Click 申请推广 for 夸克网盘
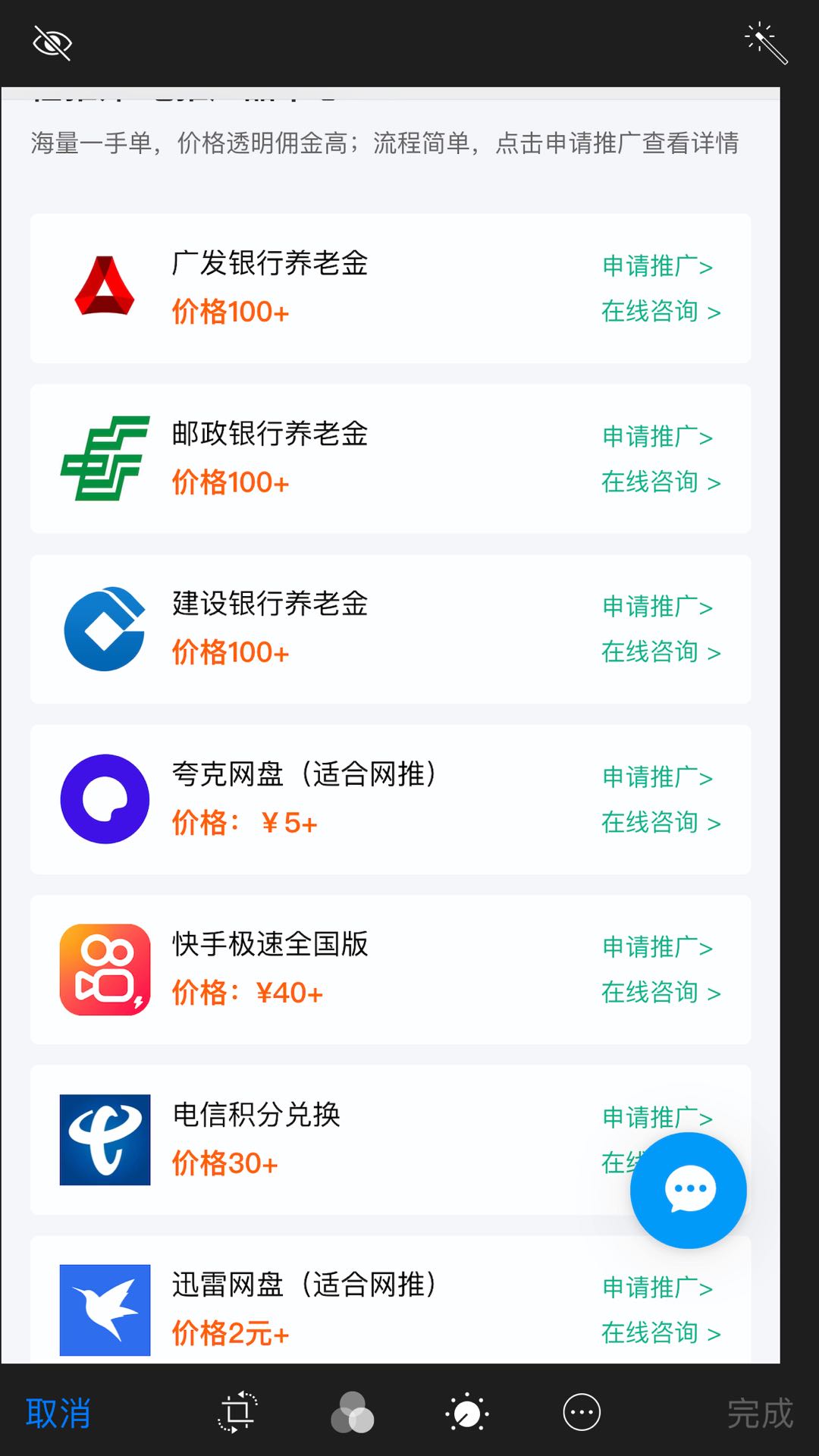The height and width of the screenshot is (1456, 819). [x=657, y=777]
